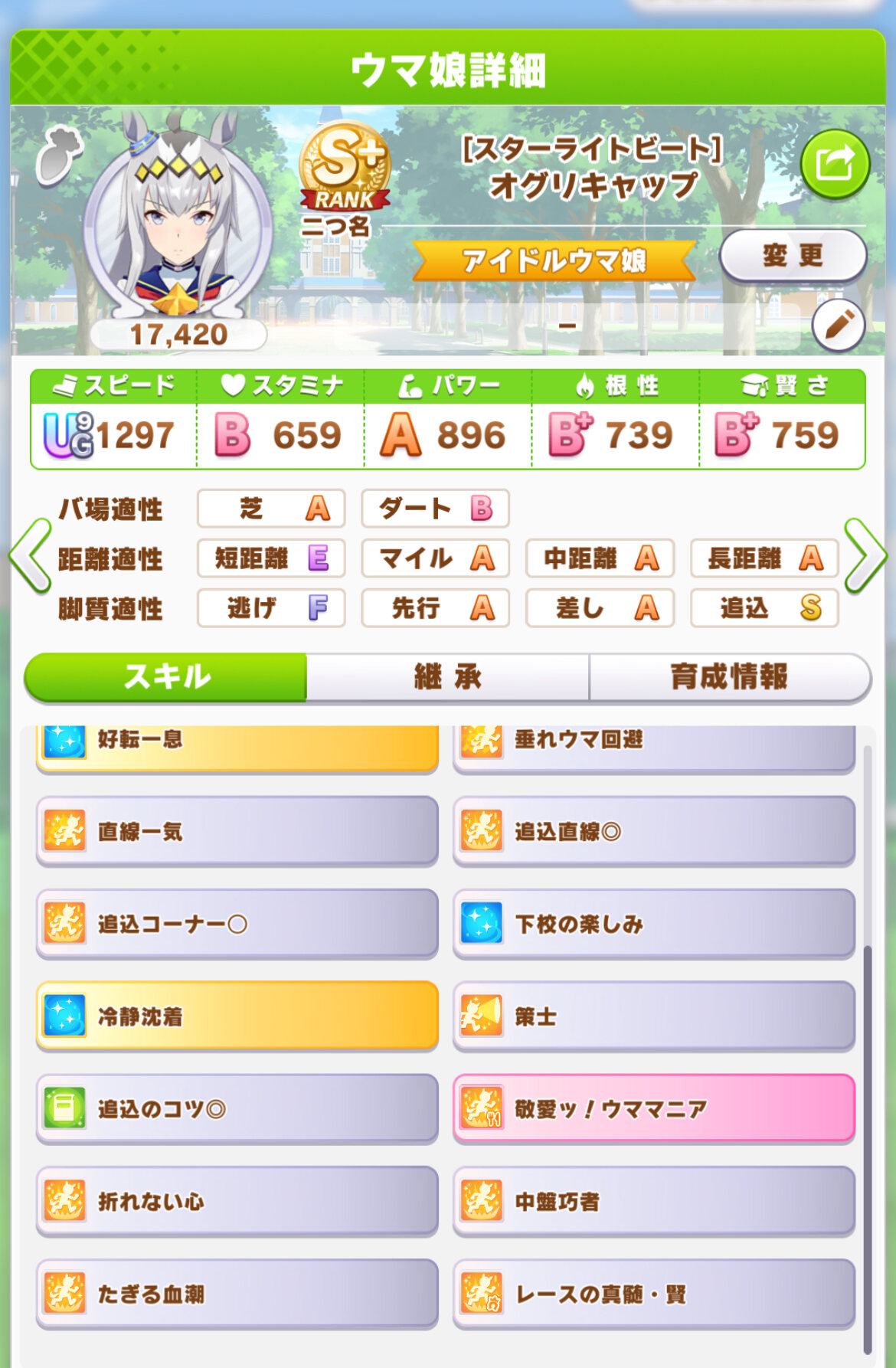The width and height of the screenshot is (896, 1368).
Task: Open the 育成情報 tab
Action: [729, 677]
